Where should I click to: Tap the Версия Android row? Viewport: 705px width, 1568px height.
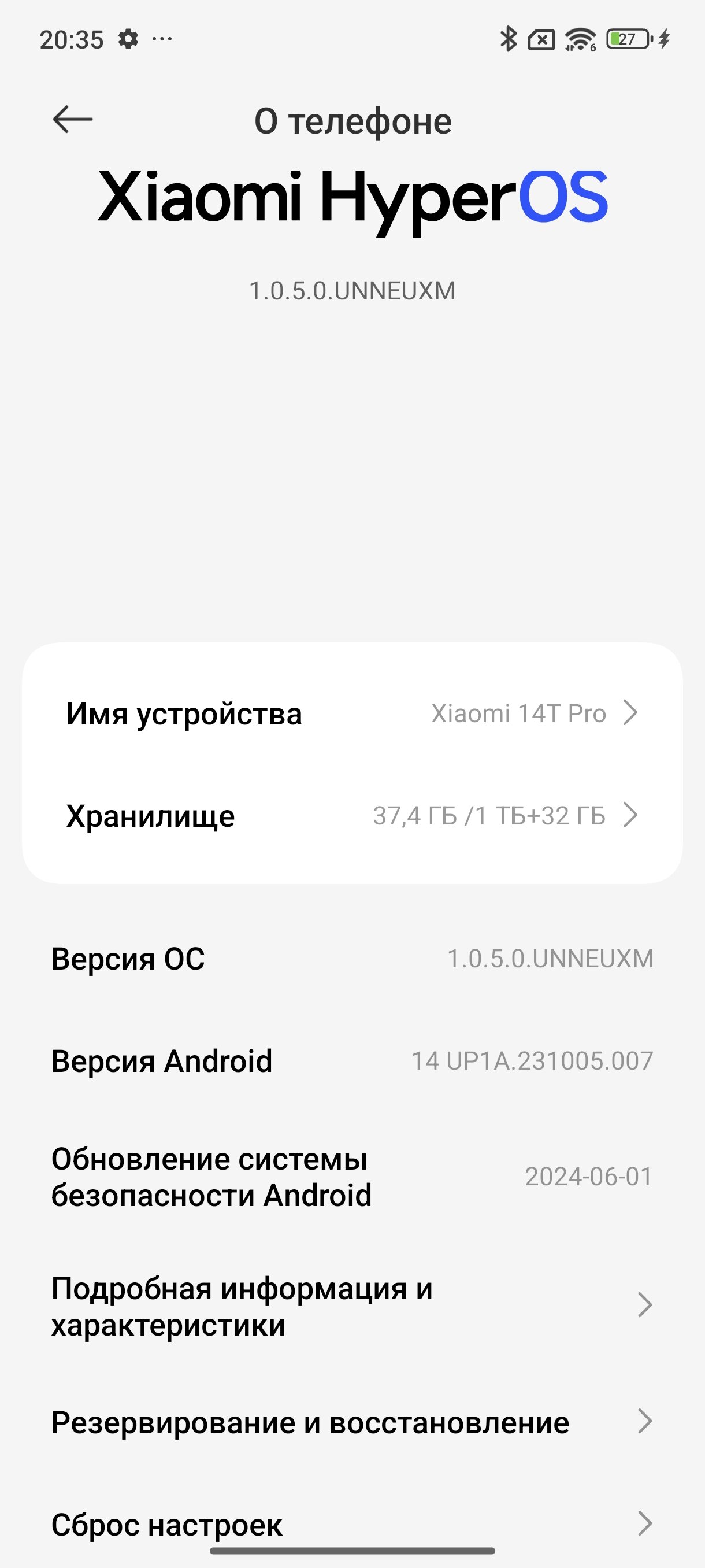pos(352,1061)
